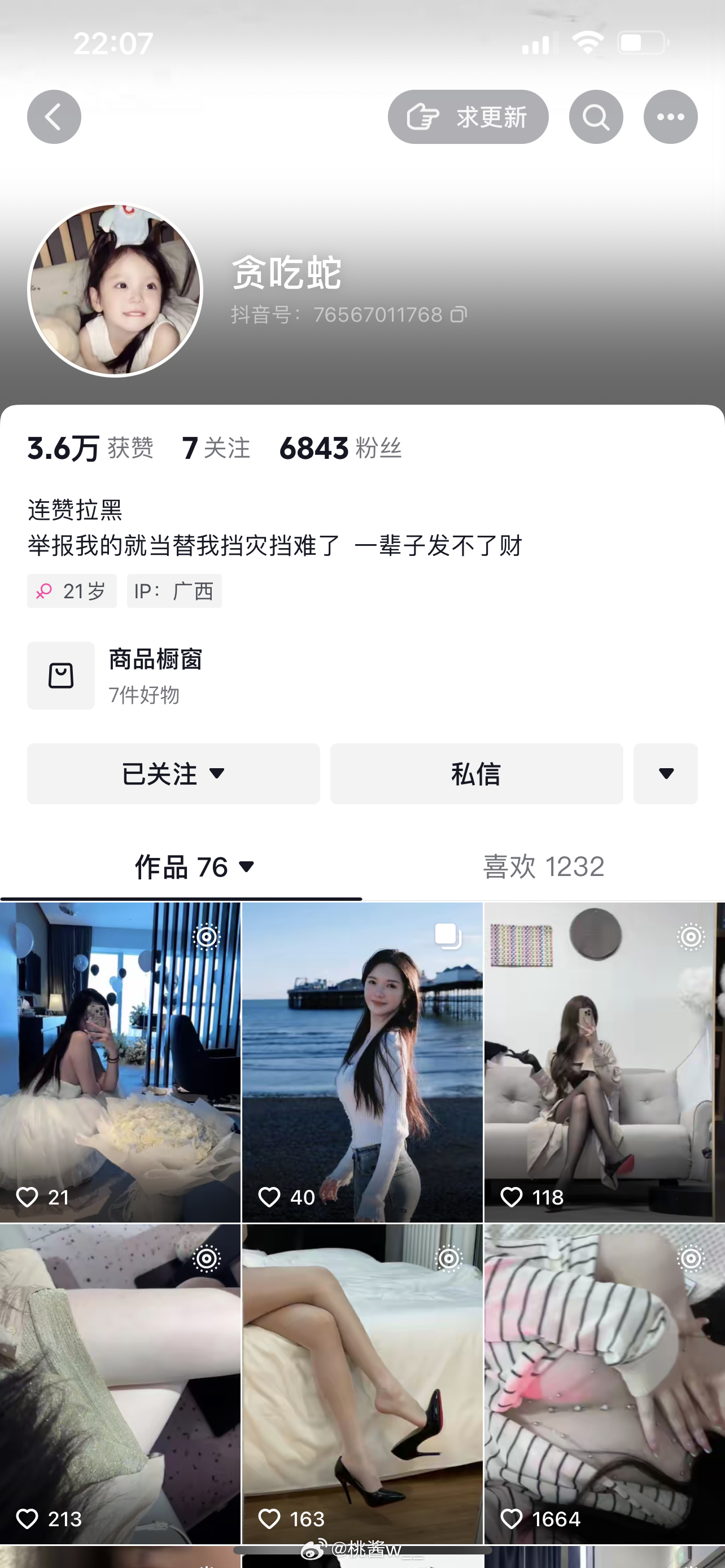Select the 作品 76 tab

[x=194, y=866]
